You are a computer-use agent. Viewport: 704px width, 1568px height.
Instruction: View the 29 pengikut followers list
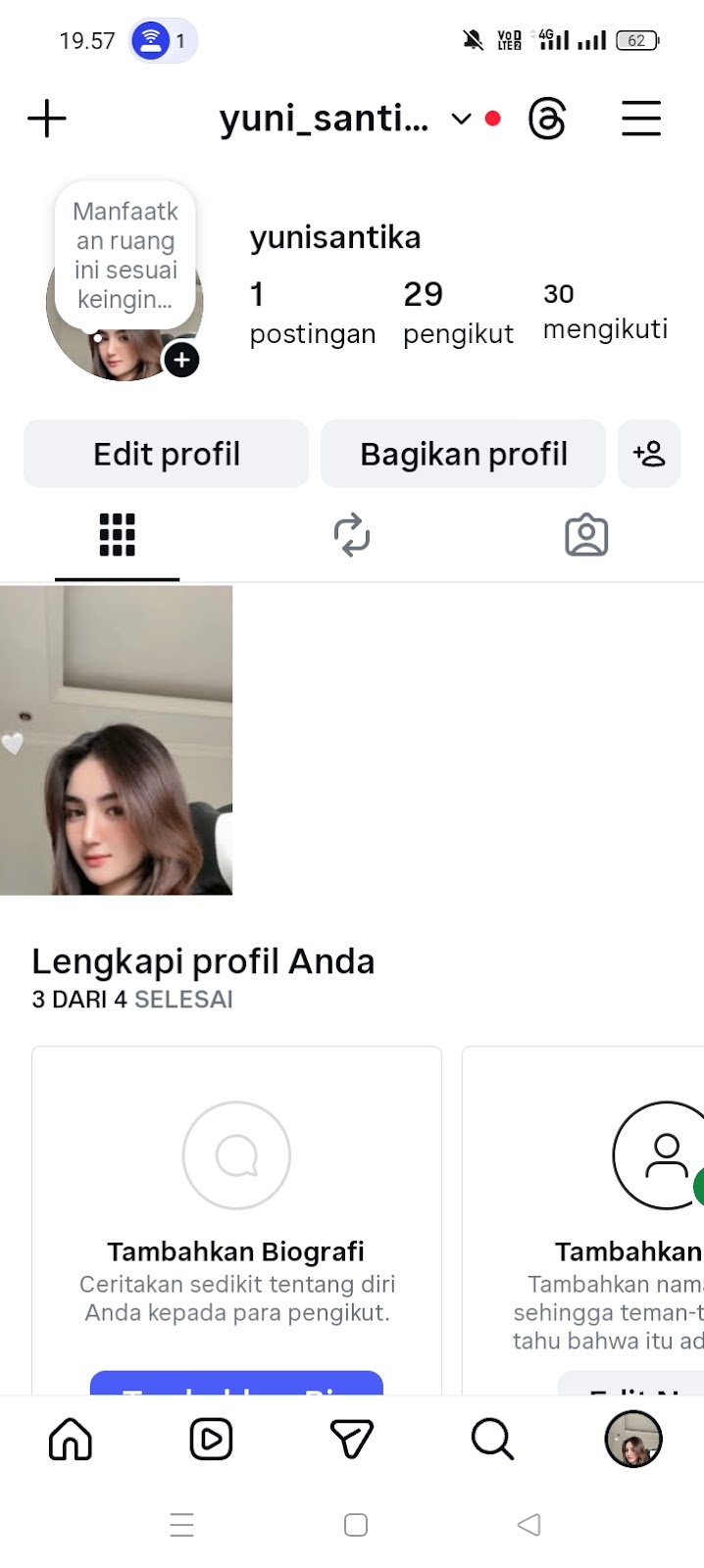(x=458, y=312)
